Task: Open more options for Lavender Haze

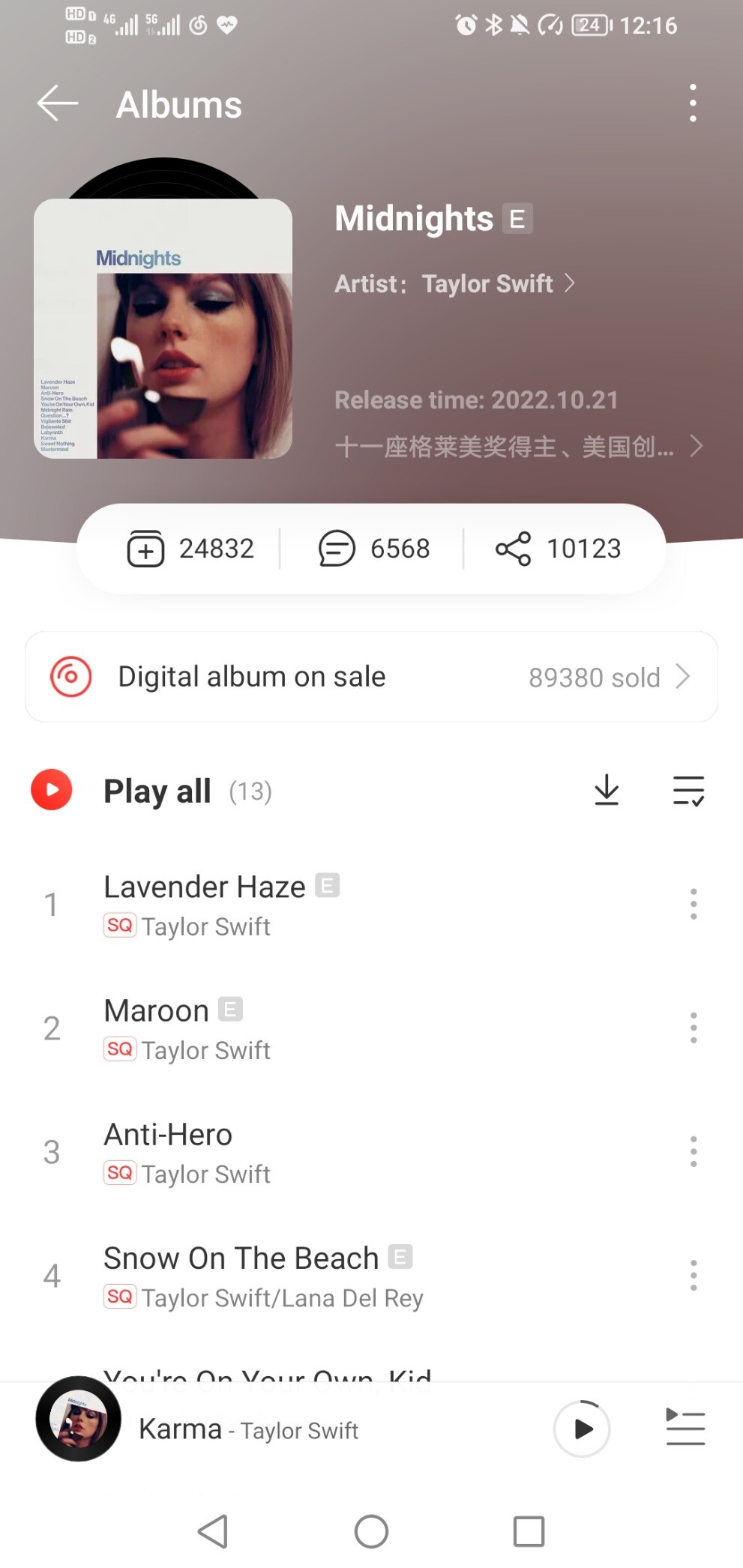Action: [x=694, y=904]
